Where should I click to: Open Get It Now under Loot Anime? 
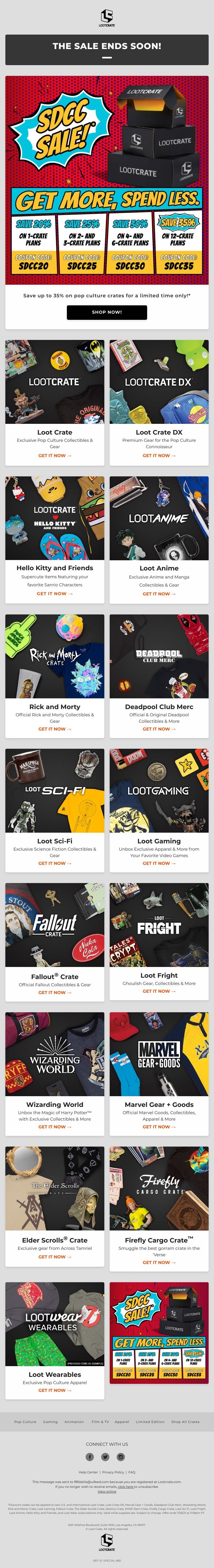(x=159, y=594)
